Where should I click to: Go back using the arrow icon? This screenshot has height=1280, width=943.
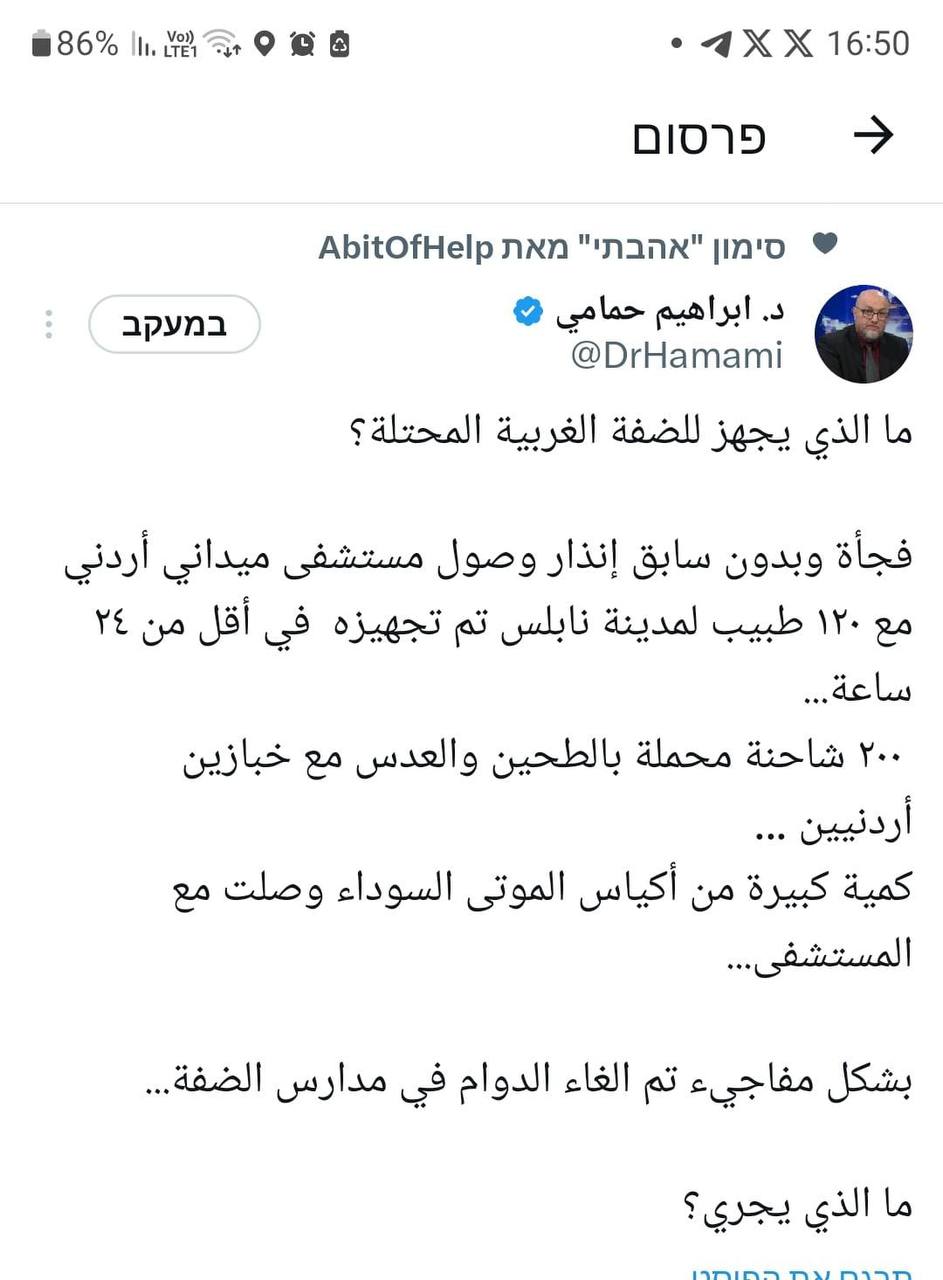(873, 136)
